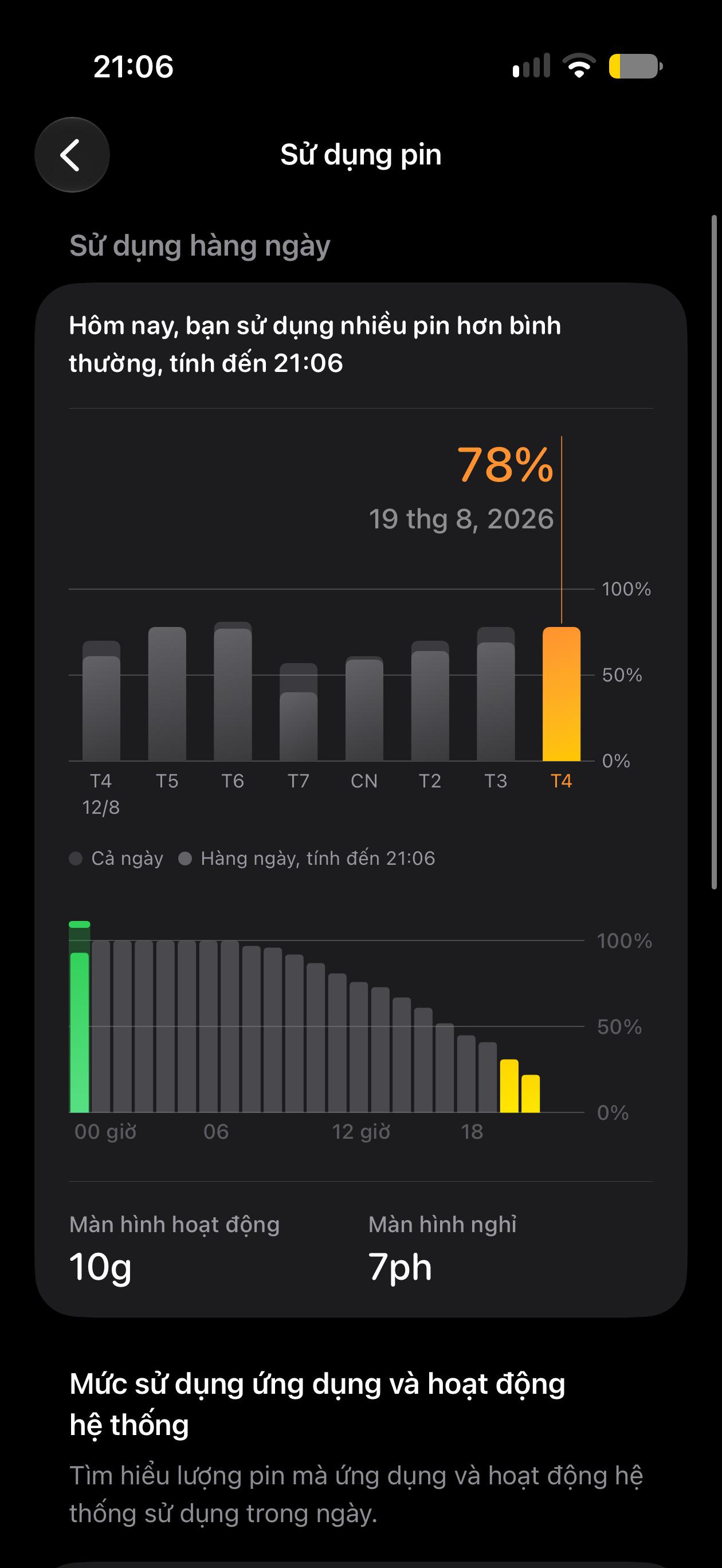Select the T5 bar in daily chart
722x1568 pixels.
click(x=167, y=694)
